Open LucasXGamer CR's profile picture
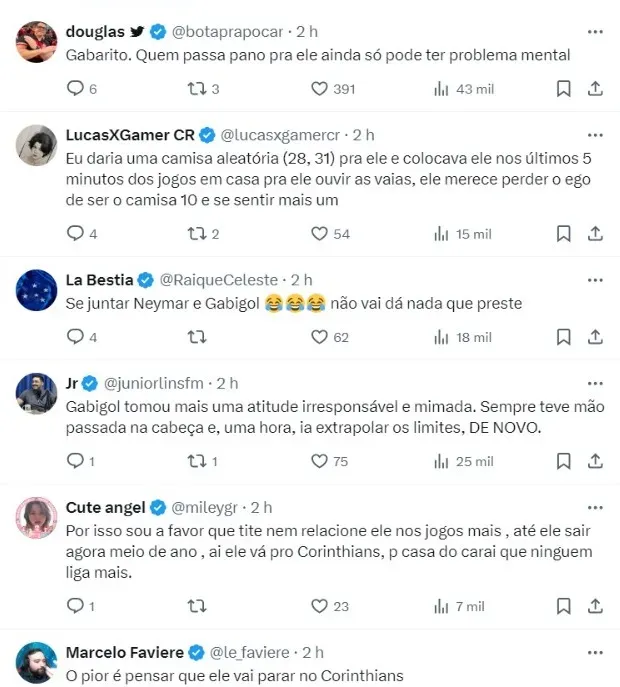This screenshot has width=620, height=687. [x=37, y=144]
